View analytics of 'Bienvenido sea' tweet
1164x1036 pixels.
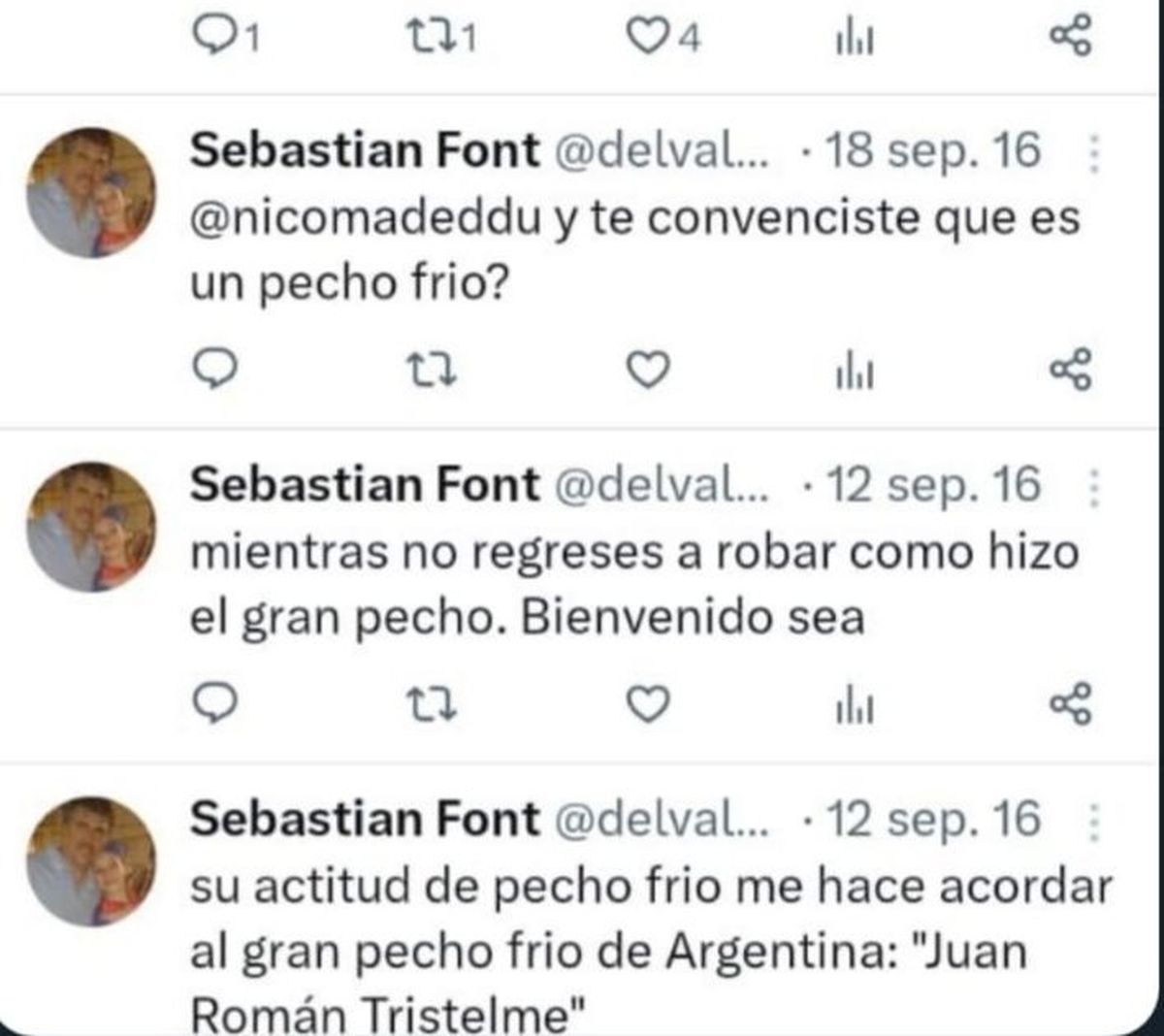pos(855,706)
